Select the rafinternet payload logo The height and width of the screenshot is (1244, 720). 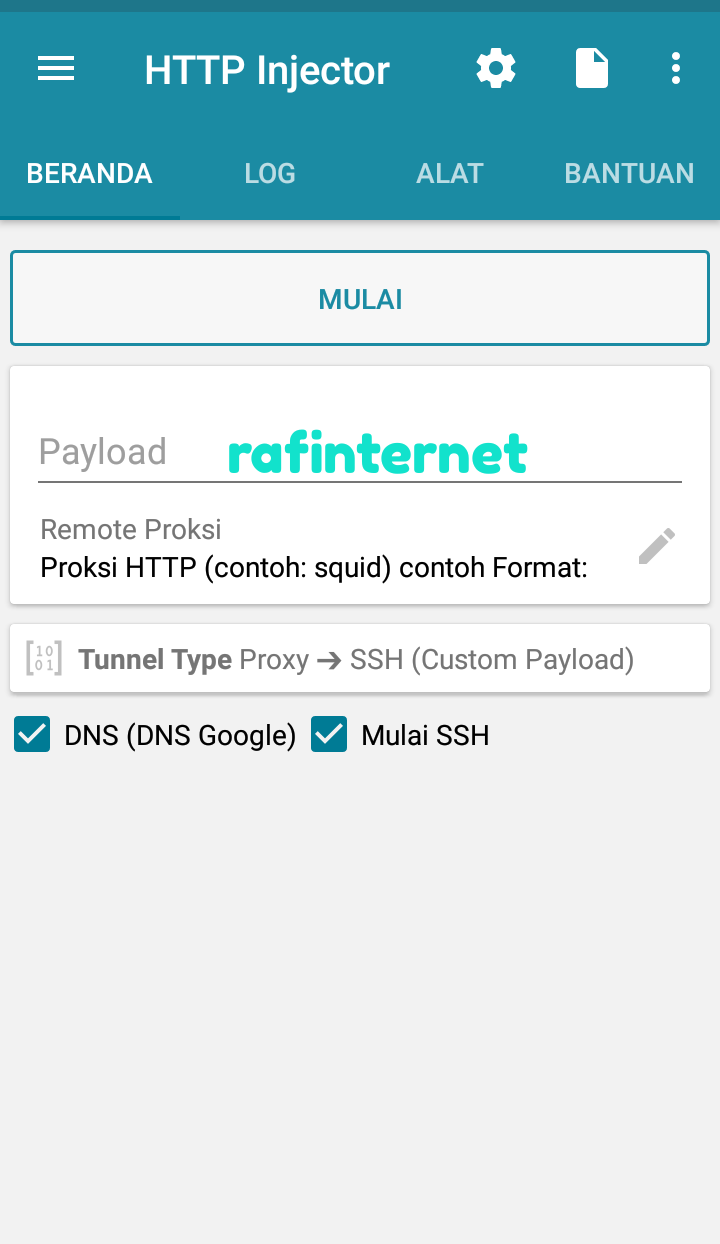(x=378, y=452)
